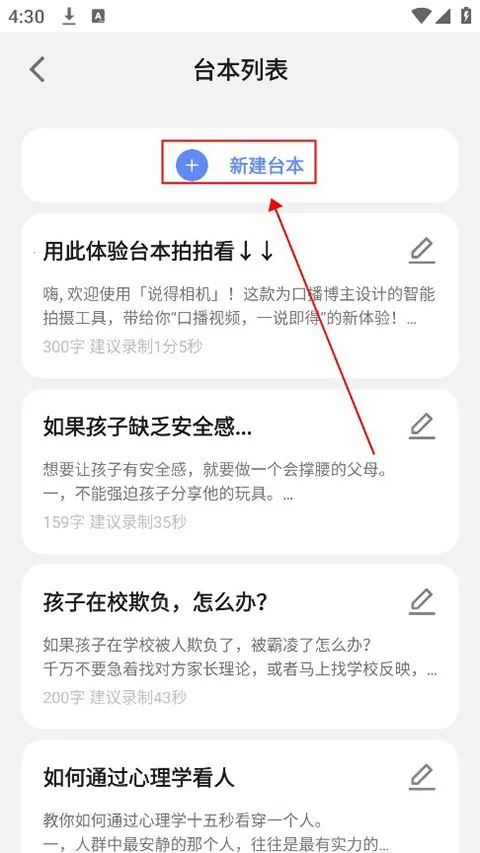Screen dimensions: 480x853
Task: Edit the 如何通过心理学看人 script
Action: (x=422, y=777)
